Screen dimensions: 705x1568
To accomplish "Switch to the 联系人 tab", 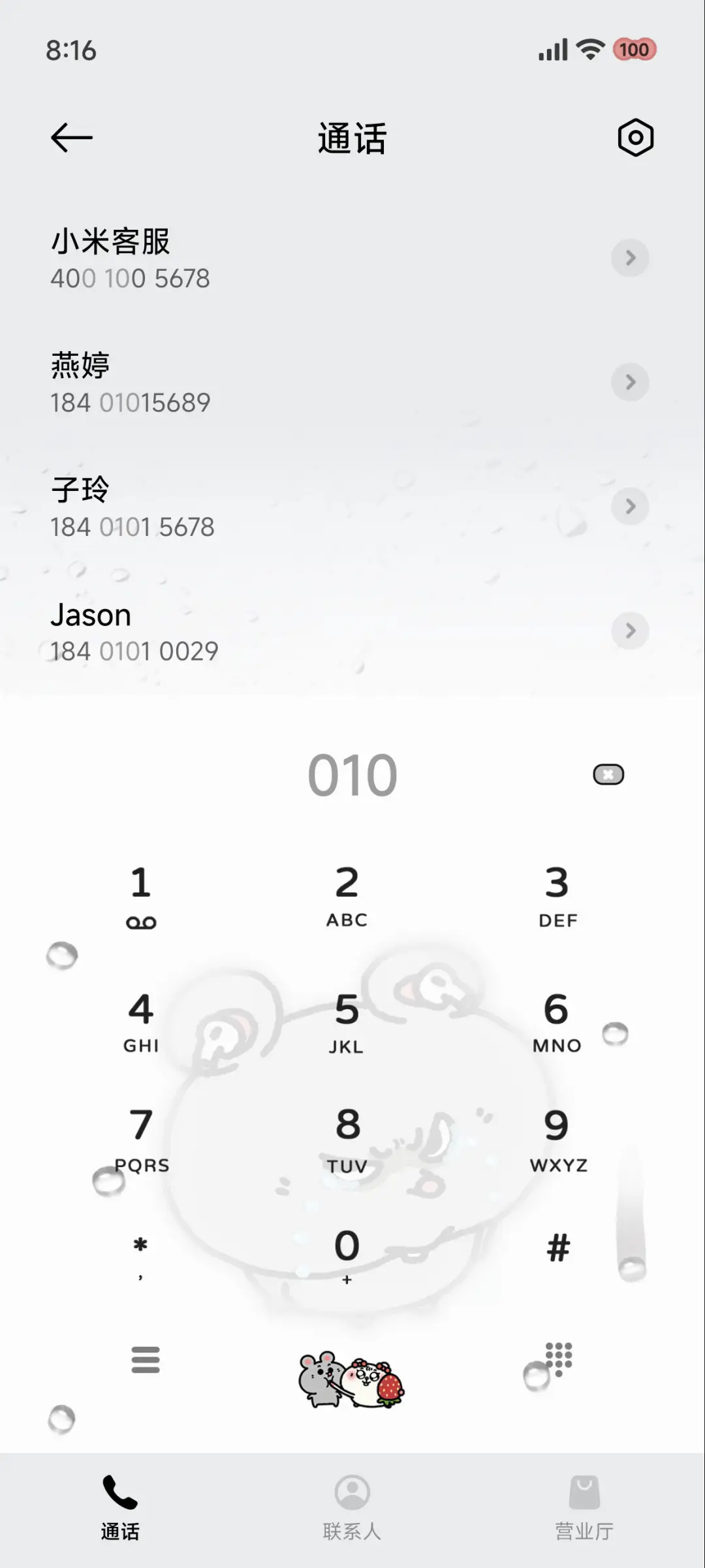I will tap(352, 1508).
